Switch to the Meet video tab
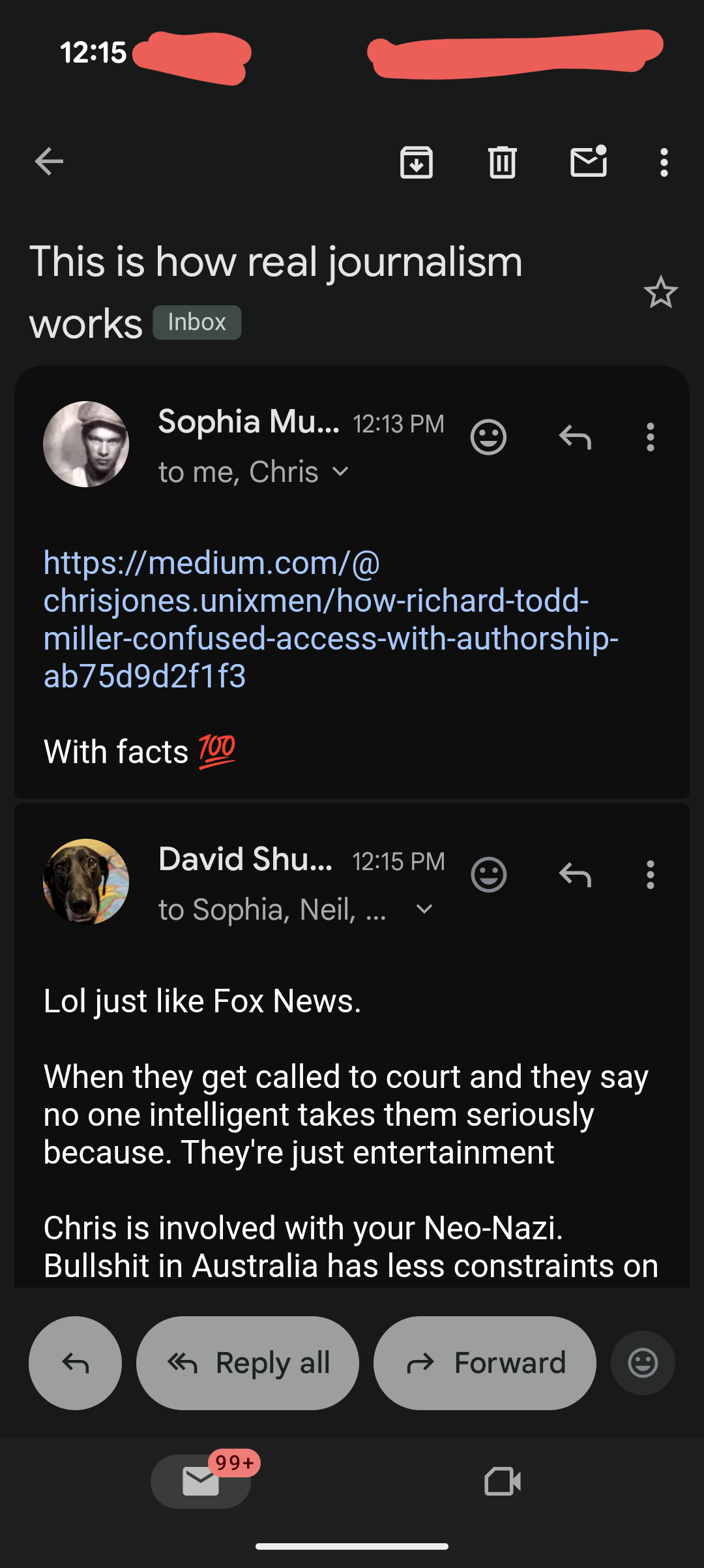 (503, 1482)
